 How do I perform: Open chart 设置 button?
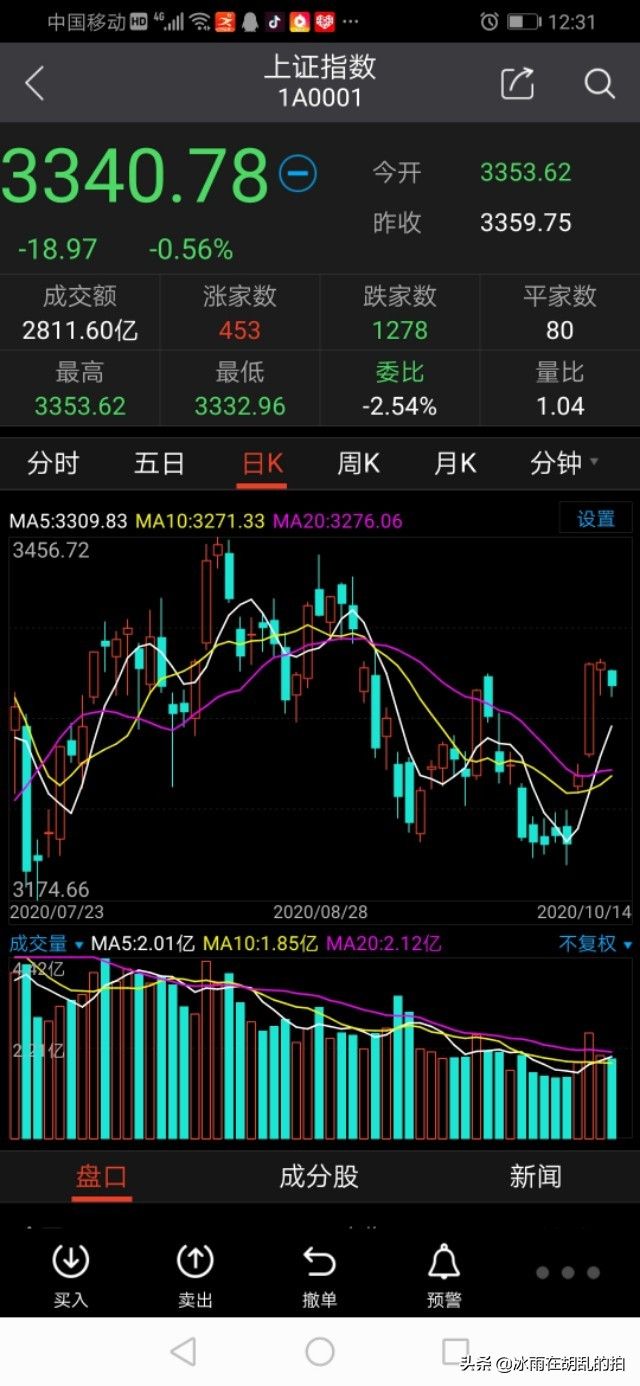tap(596, 519)
